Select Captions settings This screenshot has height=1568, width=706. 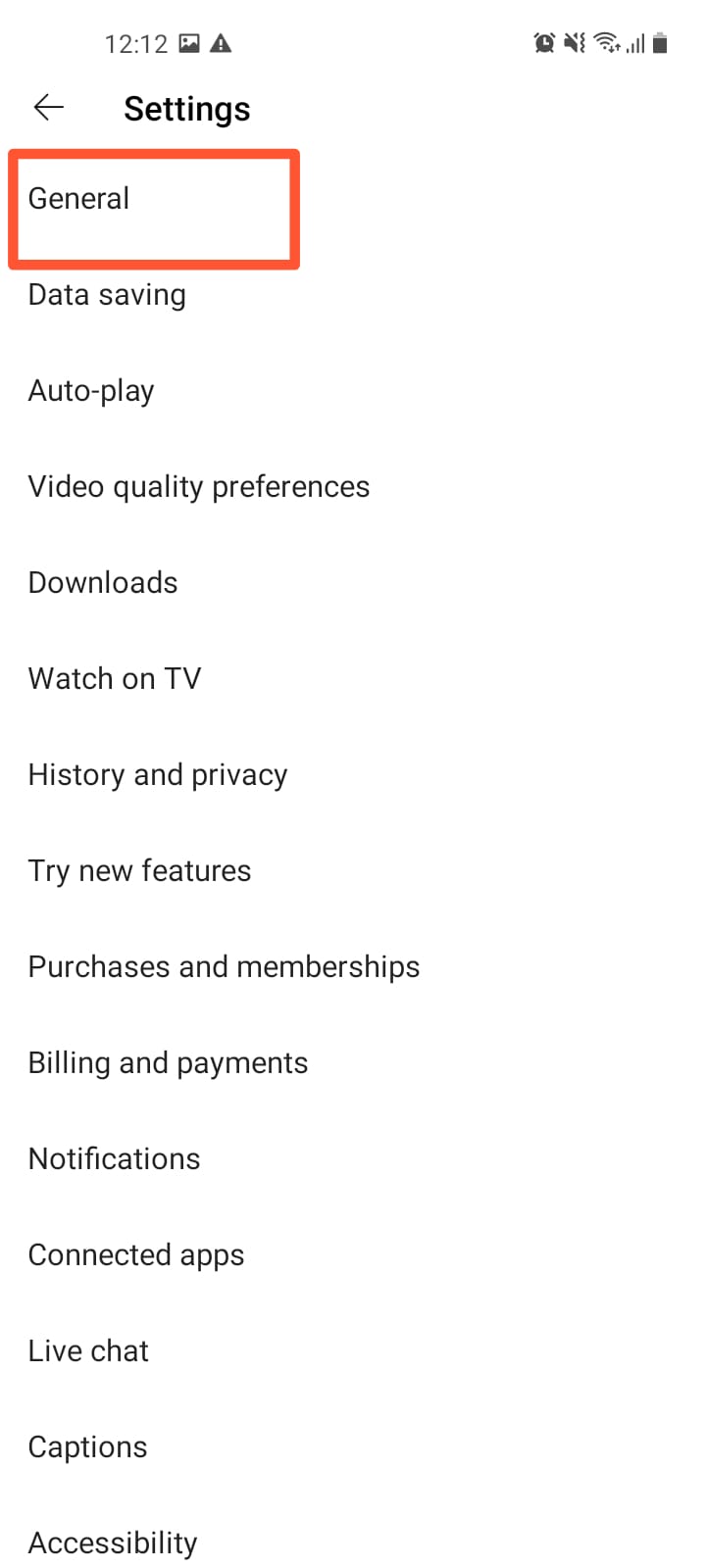[88, 1447]
